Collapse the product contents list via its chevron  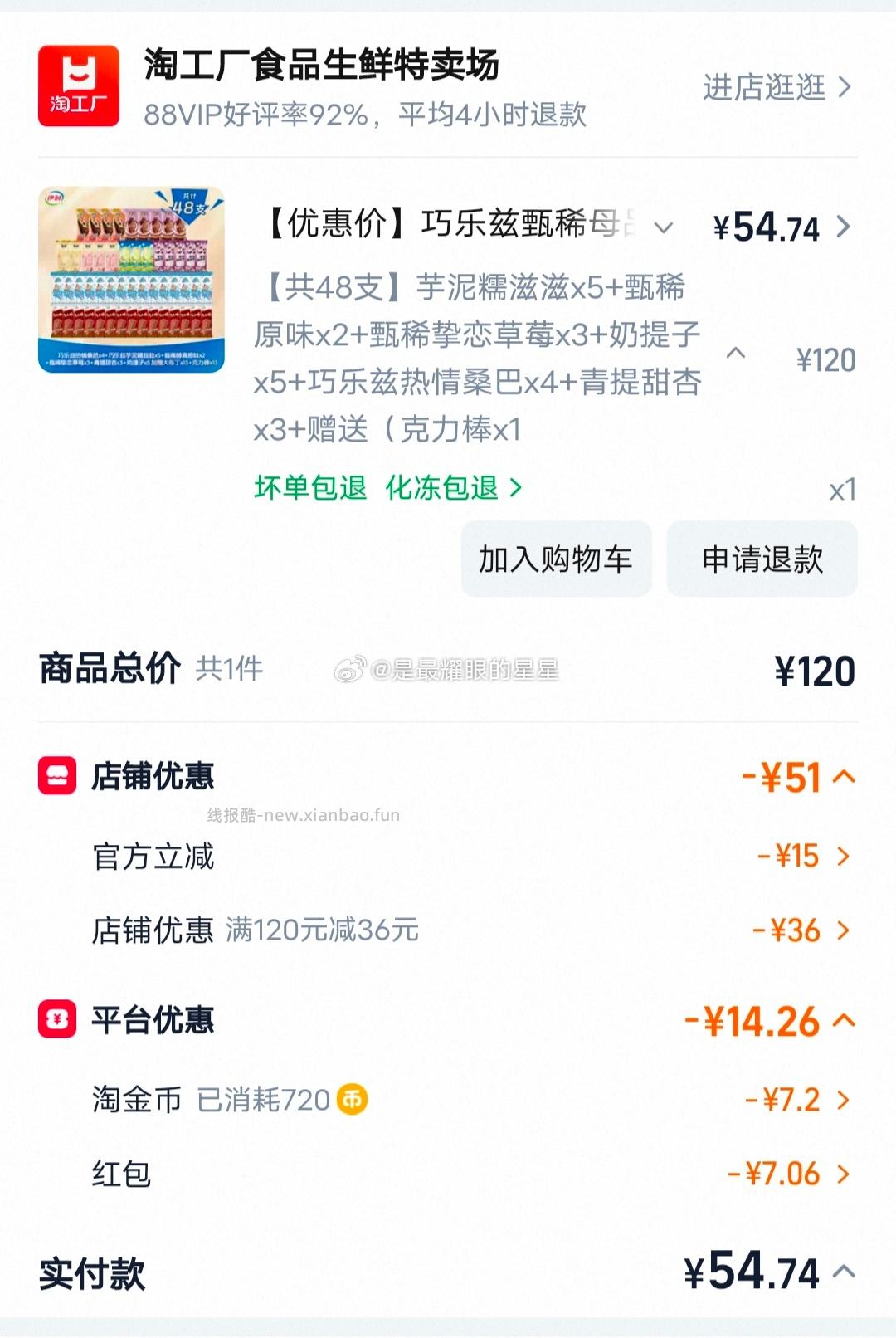click(x=735, y=355)
